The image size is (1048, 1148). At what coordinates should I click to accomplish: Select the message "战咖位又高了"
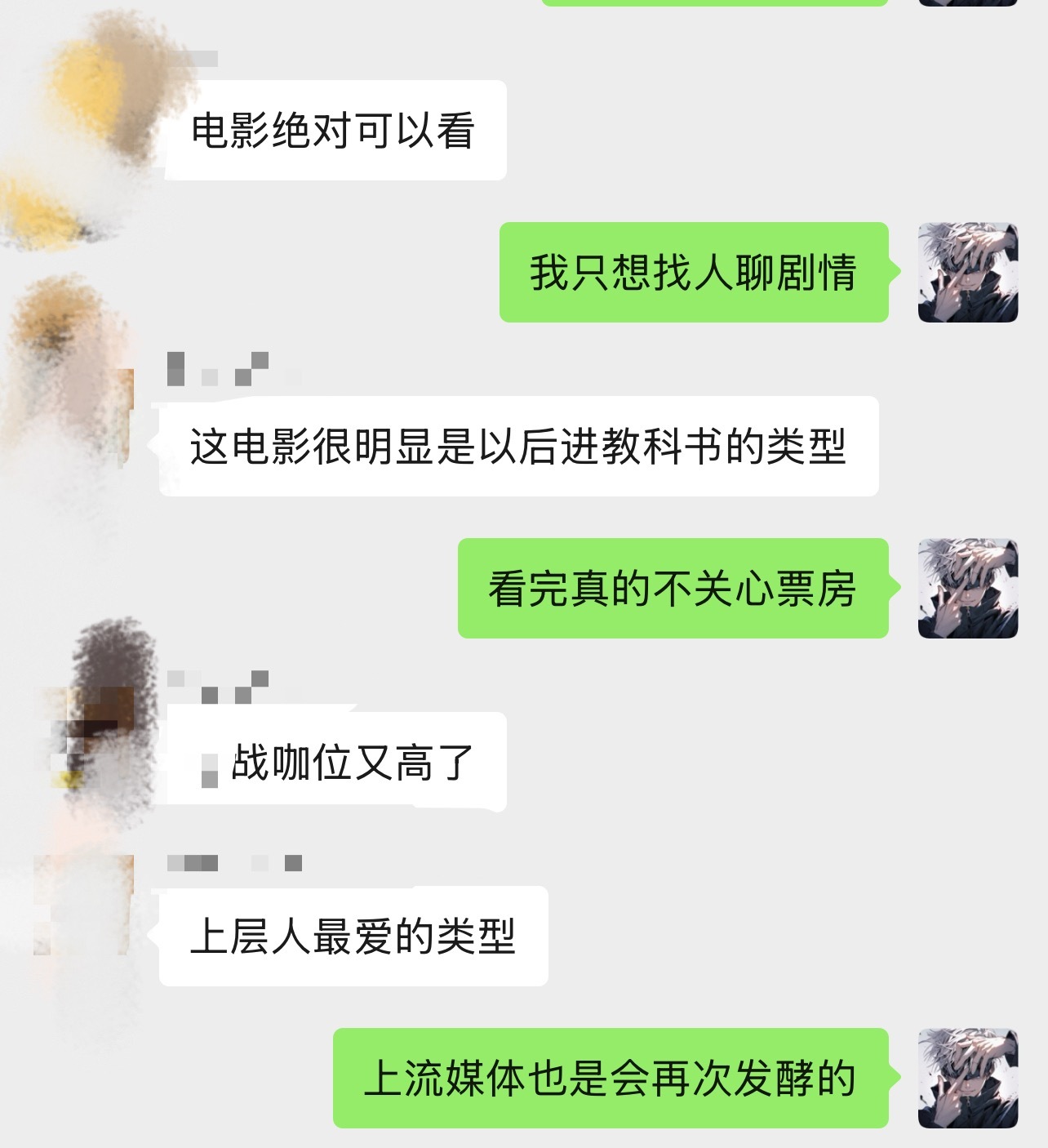335,759
